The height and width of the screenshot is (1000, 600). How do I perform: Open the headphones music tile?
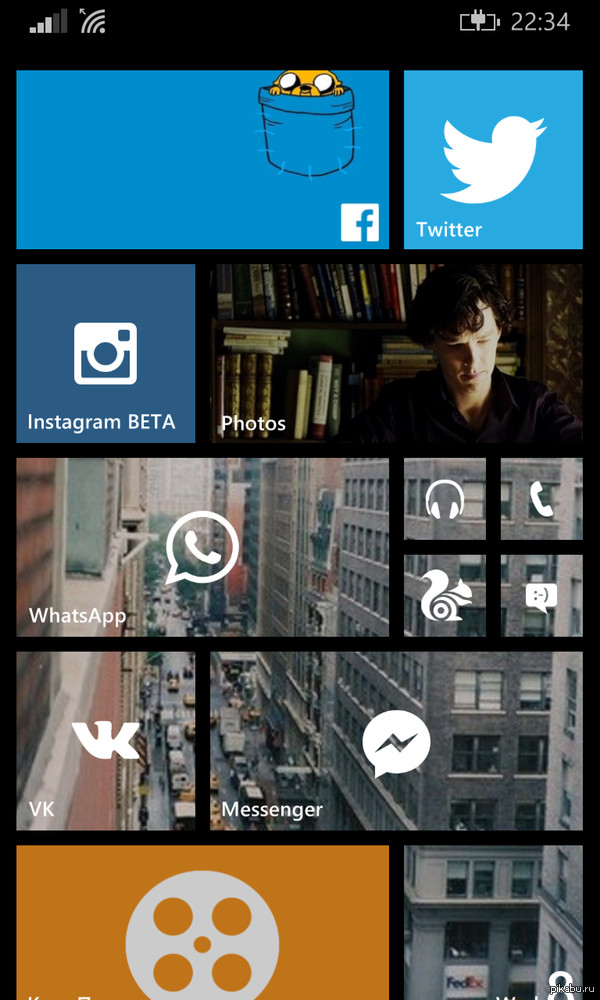445,498
